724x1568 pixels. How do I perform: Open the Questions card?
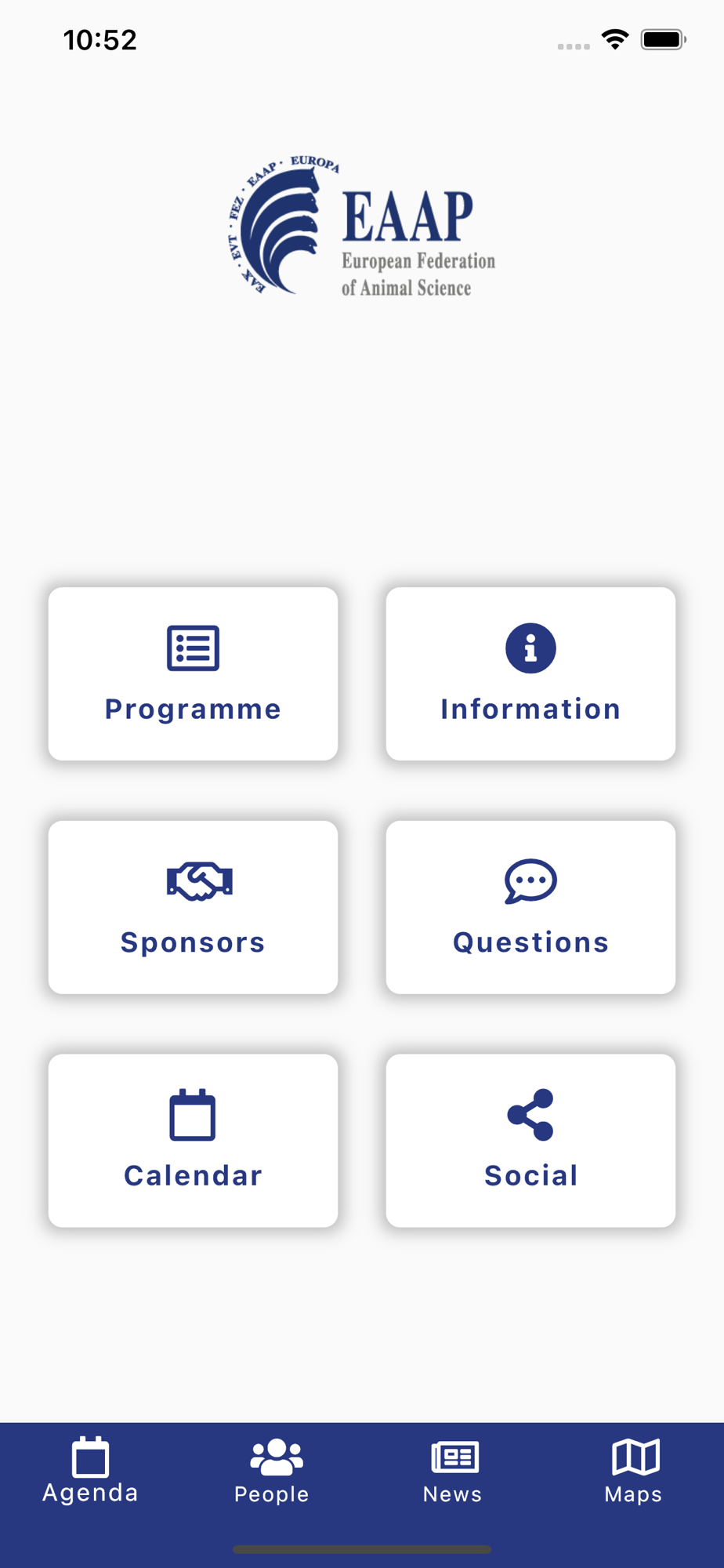(530, 907)
